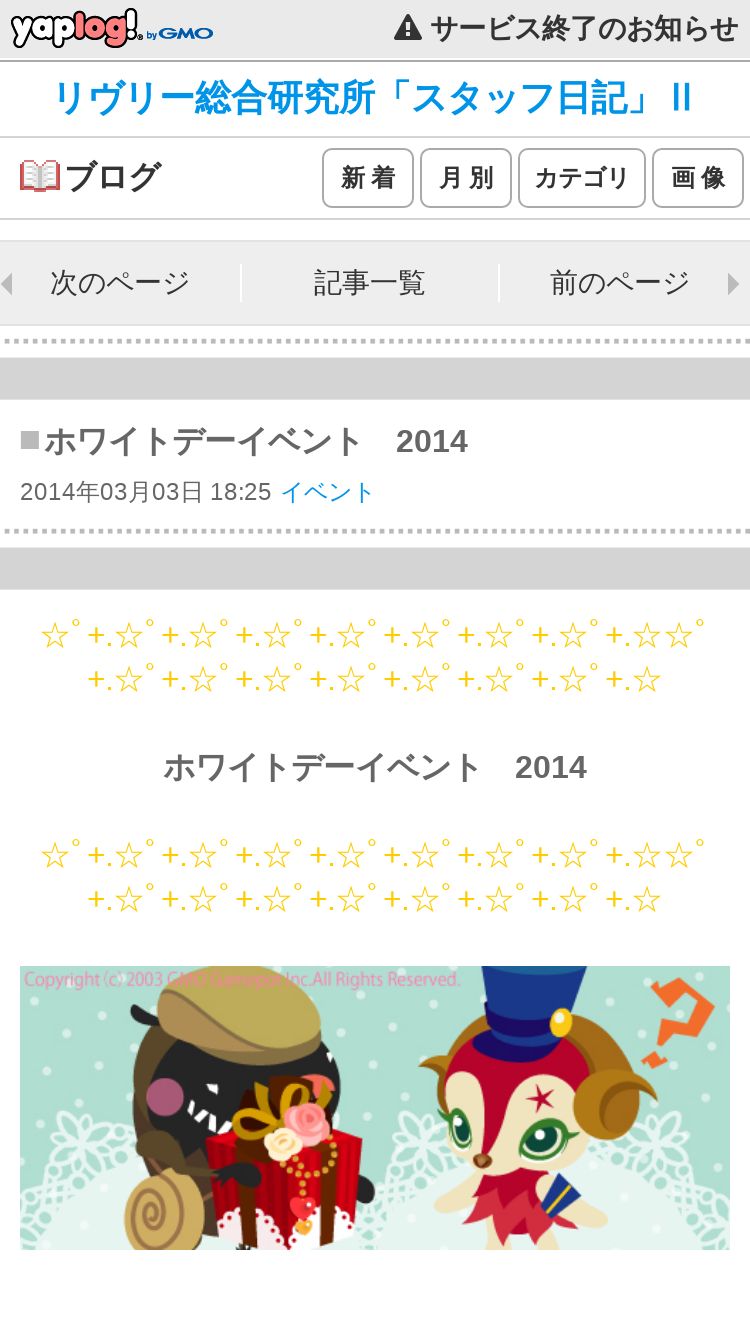Open the 月別 archive button
Viewport: 750px width, 1334px height.
pos(466,178)
